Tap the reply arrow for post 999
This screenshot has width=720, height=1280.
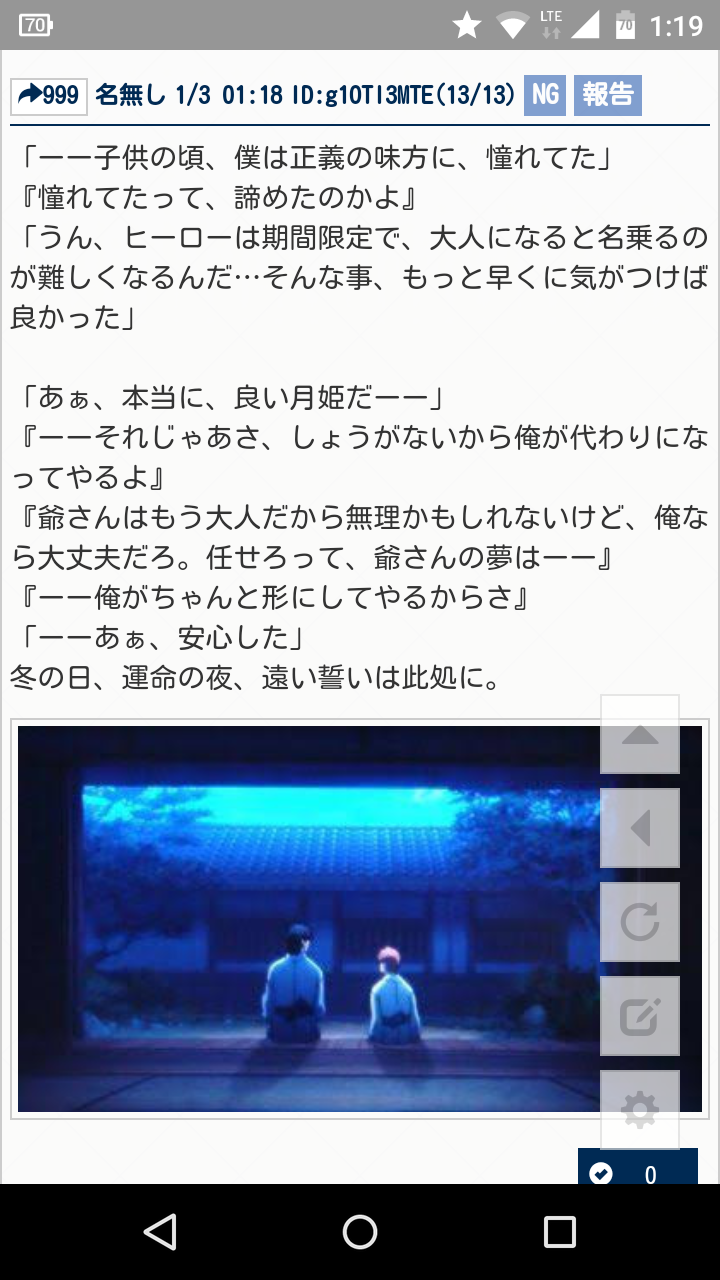pyautogui.click(x=49, y=96)
